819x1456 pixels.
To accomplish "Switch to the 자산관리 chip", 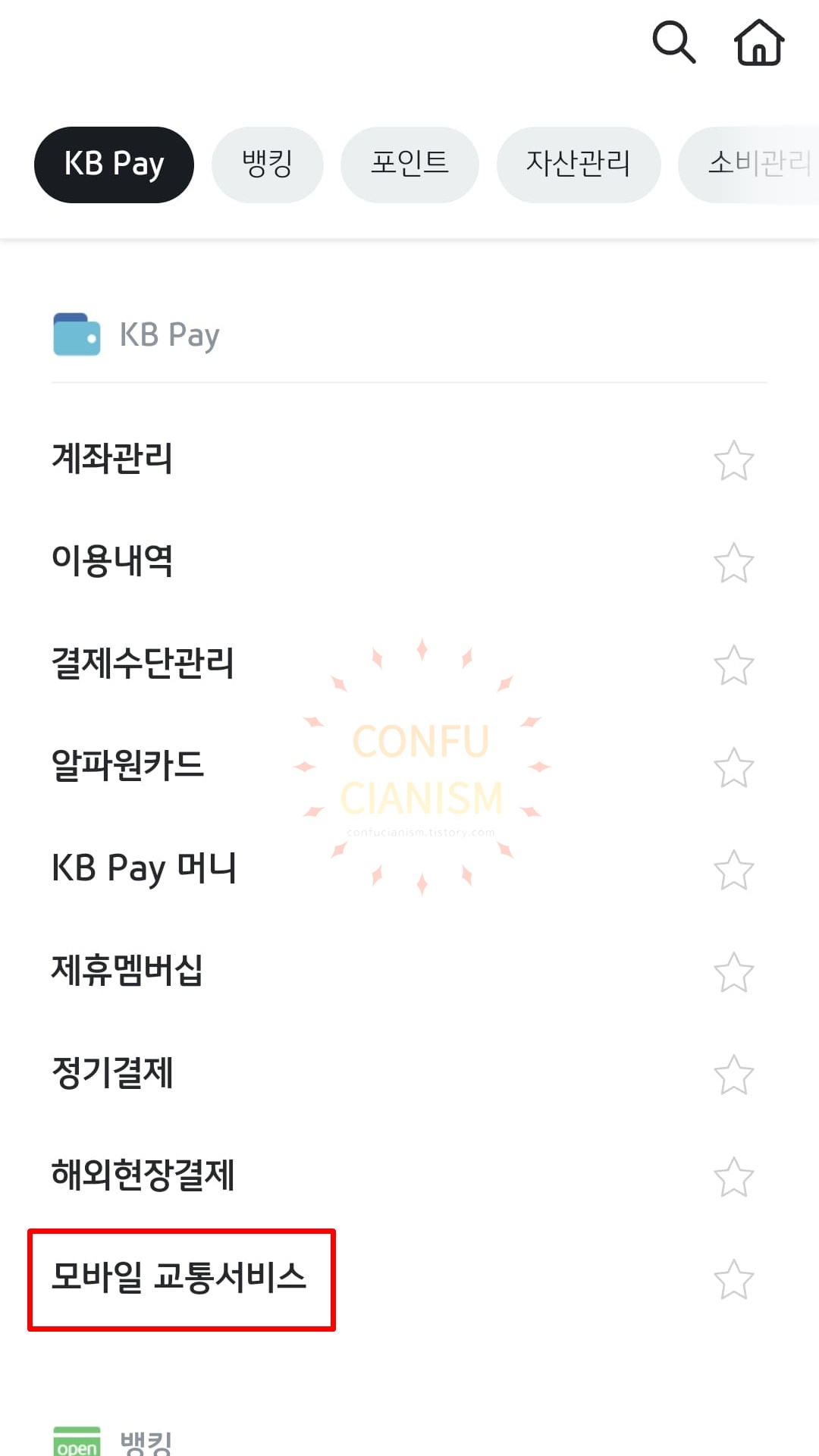I will coord(578,165).
